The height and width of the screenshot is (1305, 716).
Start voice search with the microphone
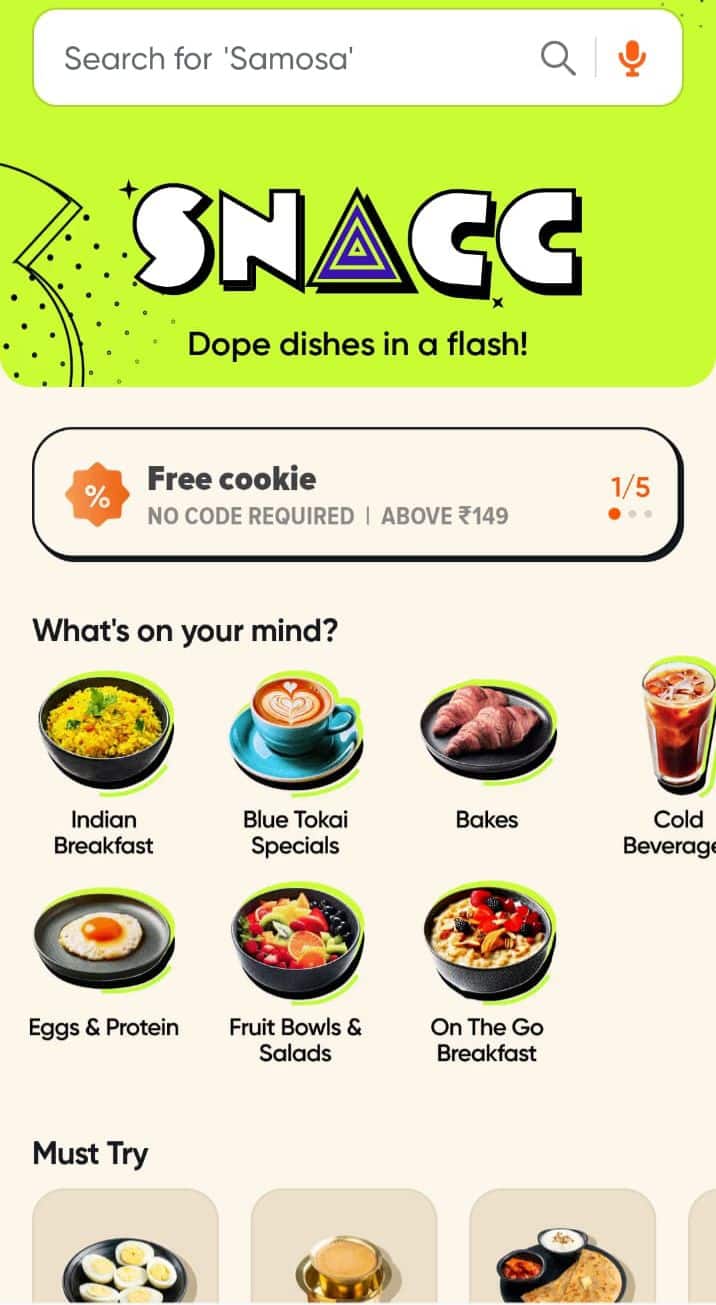pyautogui.click(x=631, y=59)
